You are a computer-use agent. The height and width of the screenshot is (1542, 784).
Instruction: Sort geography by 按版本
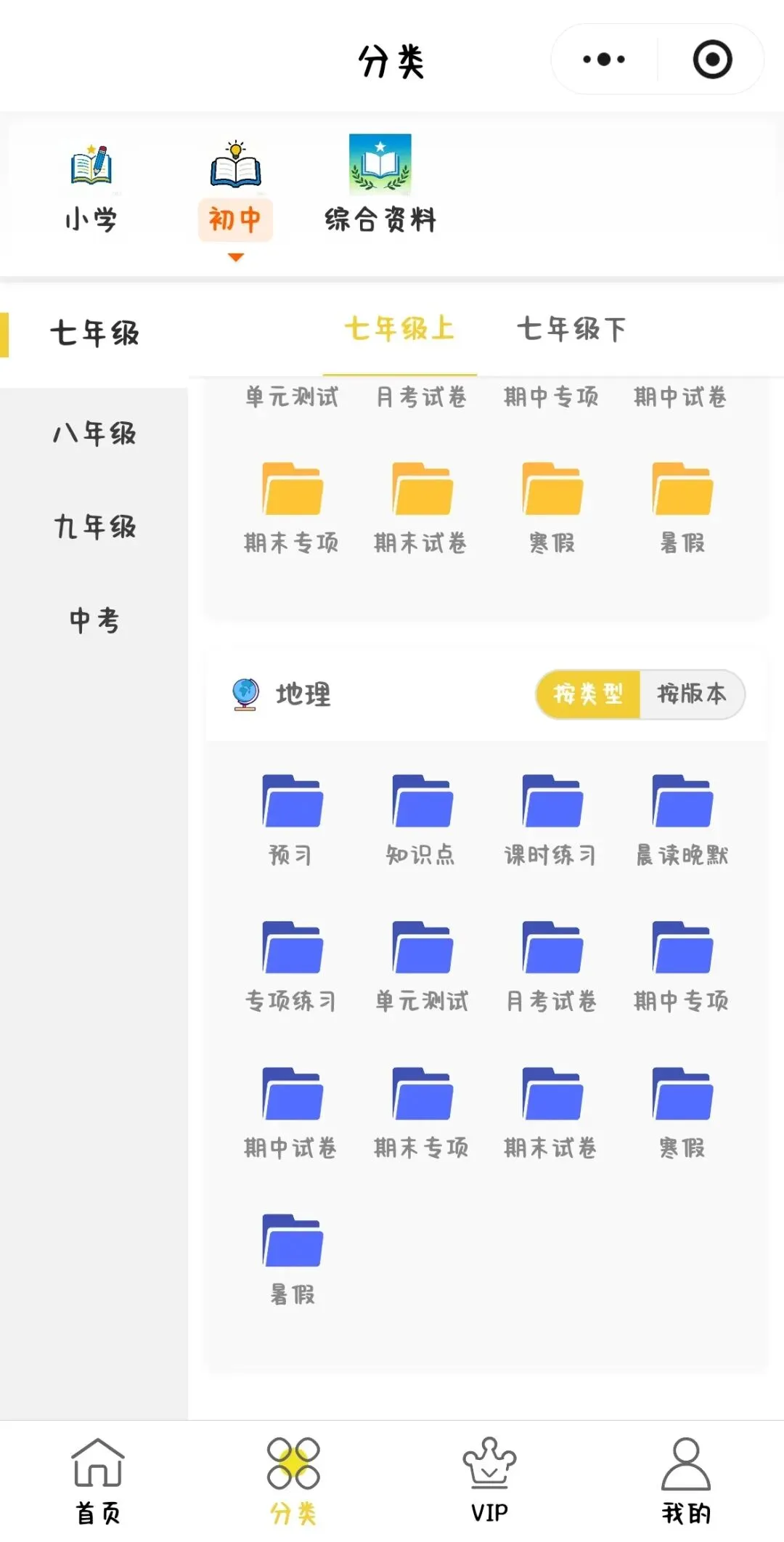[692, 694]
